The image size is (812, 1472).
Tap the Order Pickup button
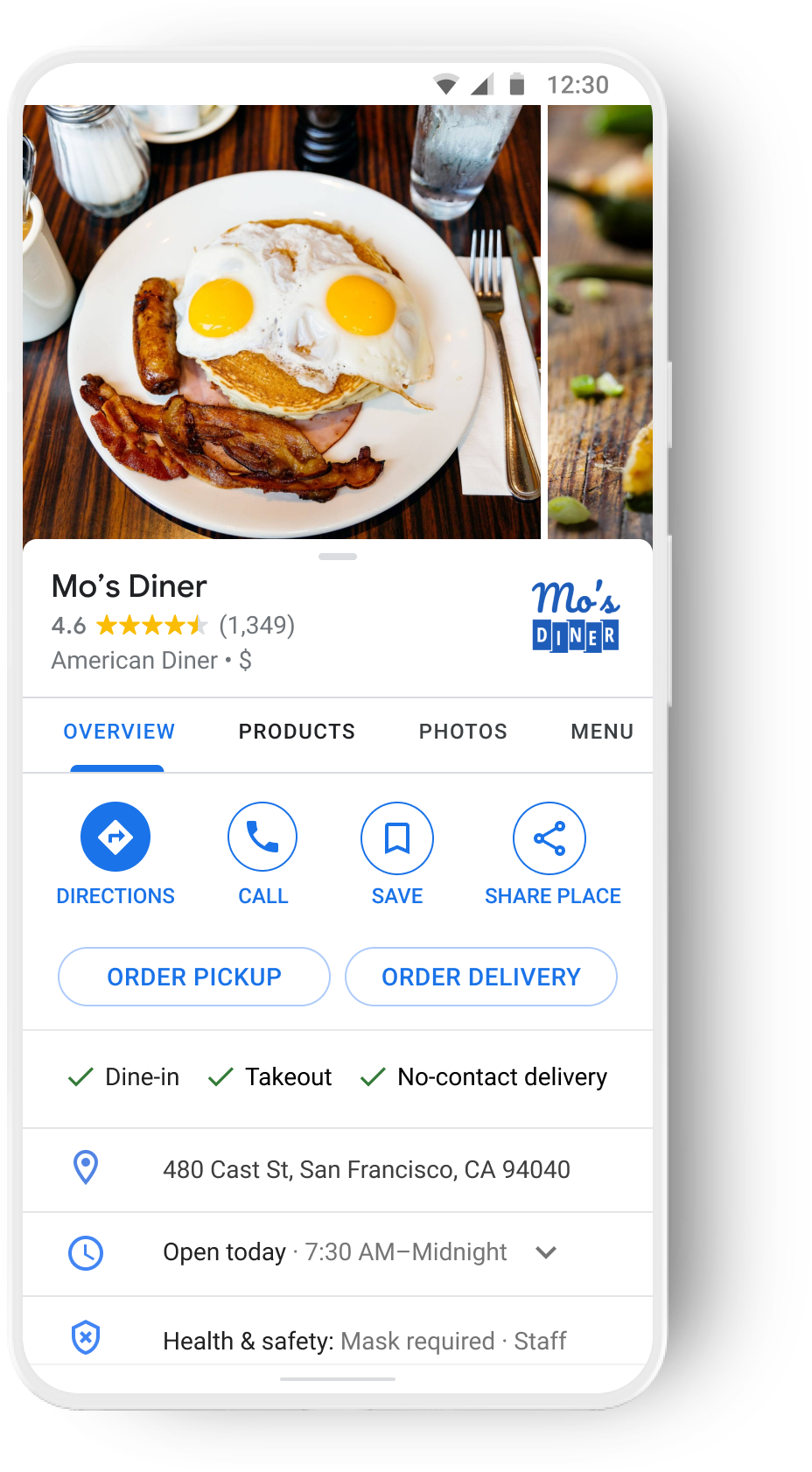point(193,977)
